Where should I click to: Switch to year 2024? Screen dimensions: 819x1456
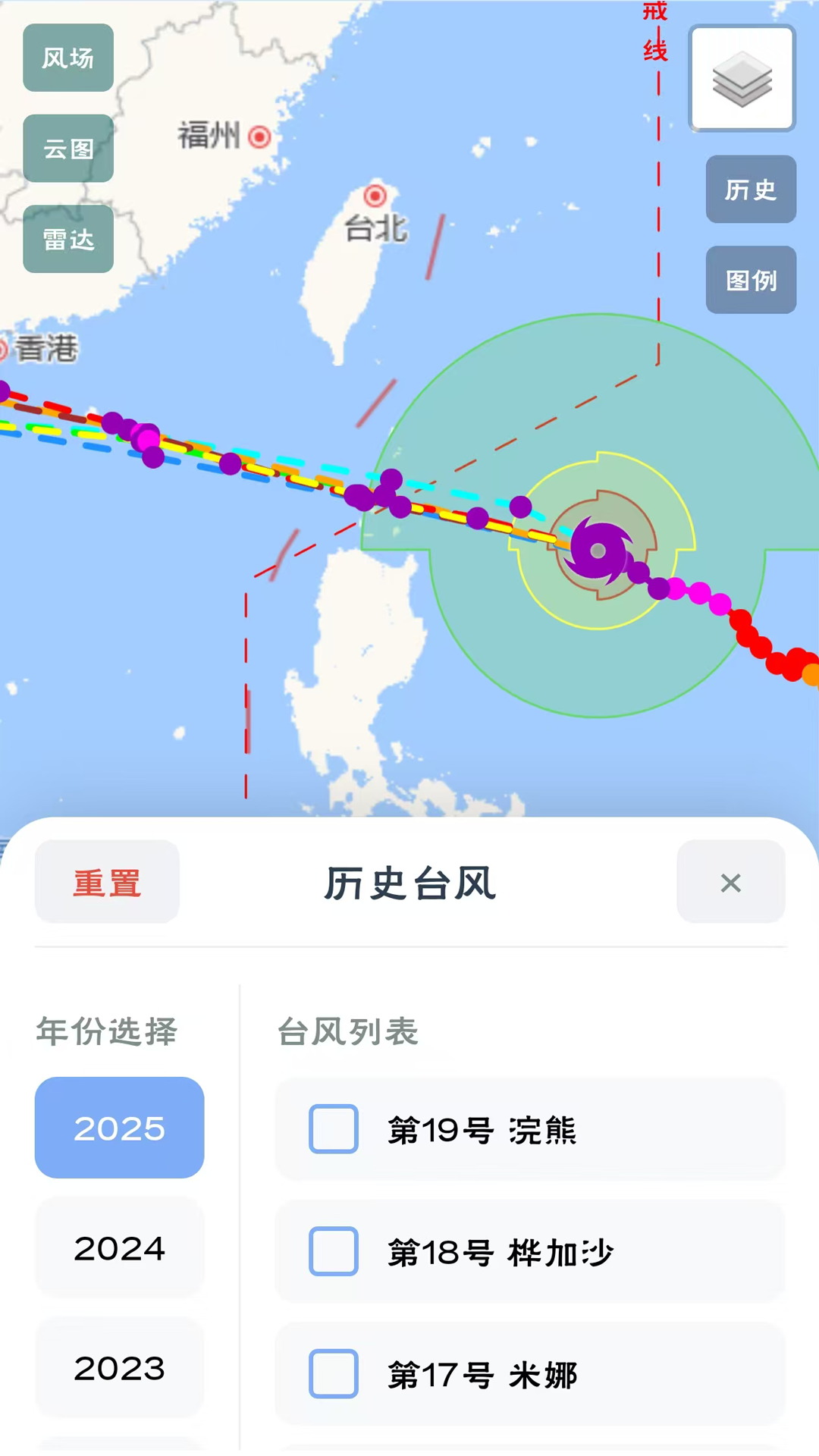pos(119,1247)
